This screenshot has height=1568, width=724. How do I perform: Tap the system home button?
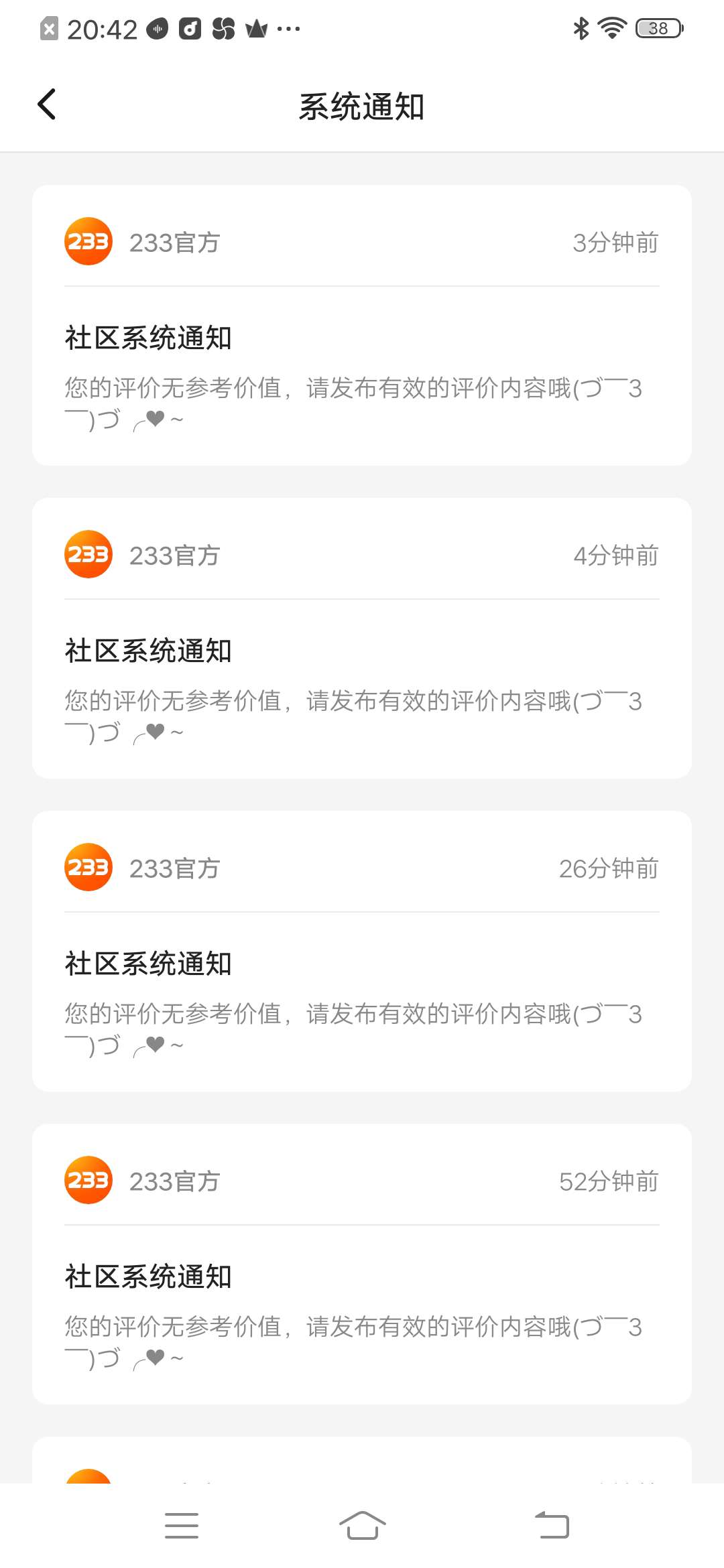coord(362,1526)
